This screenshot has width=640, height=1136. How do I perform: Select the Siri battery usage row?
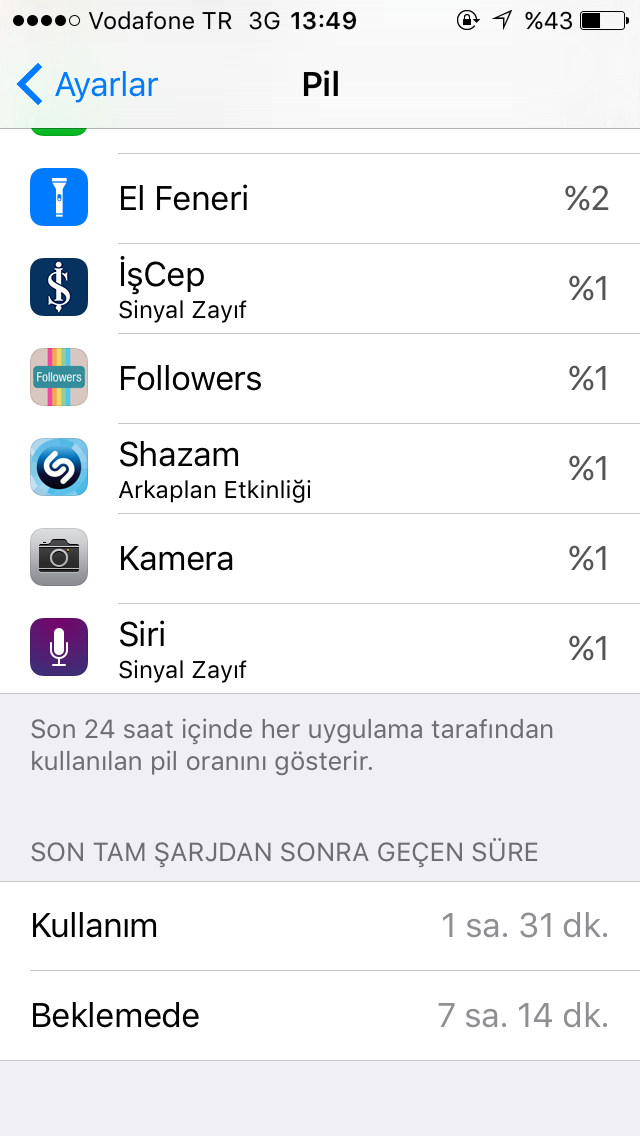[320, 648]
